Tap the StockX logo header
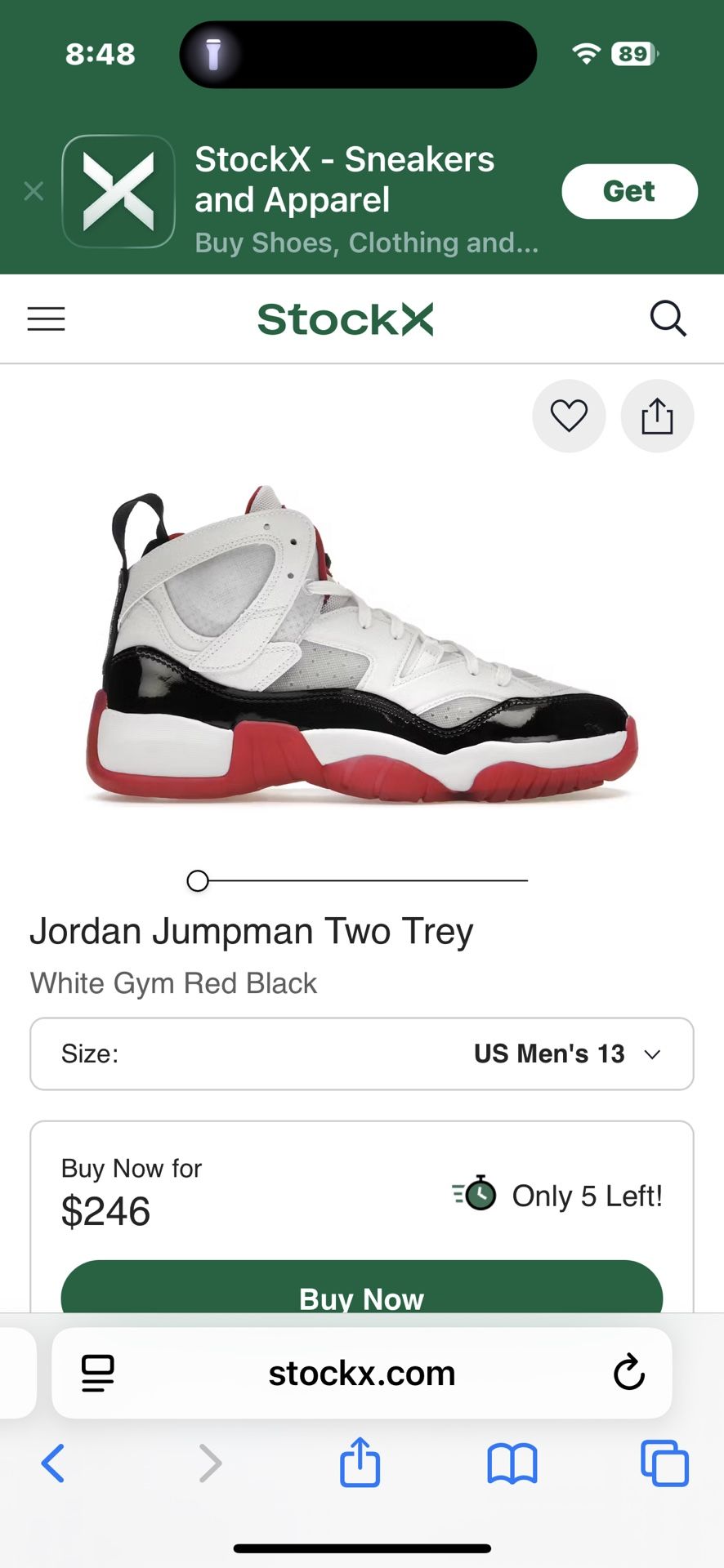 [x=345, y=318]
